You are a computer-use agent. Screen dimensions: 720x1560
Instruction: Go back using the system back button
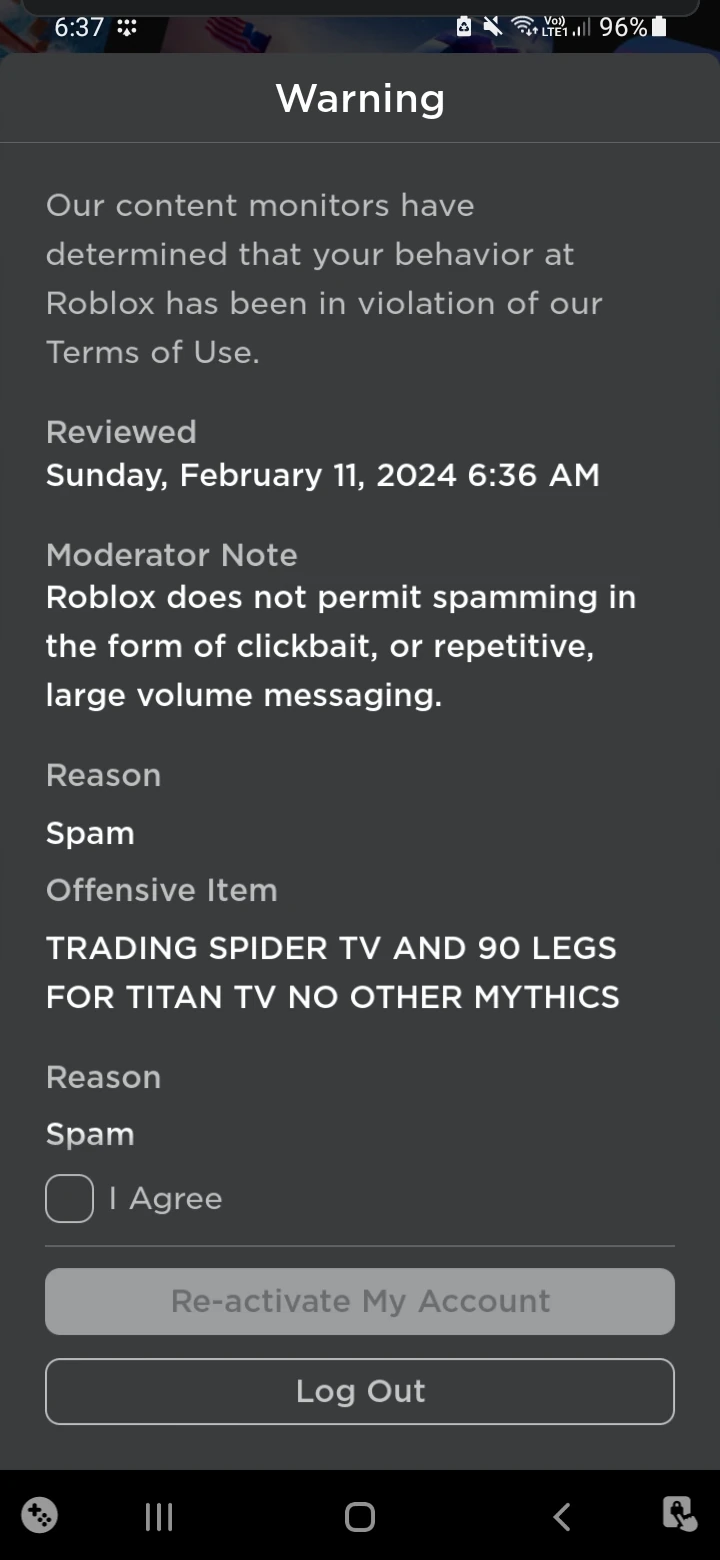562,1517
